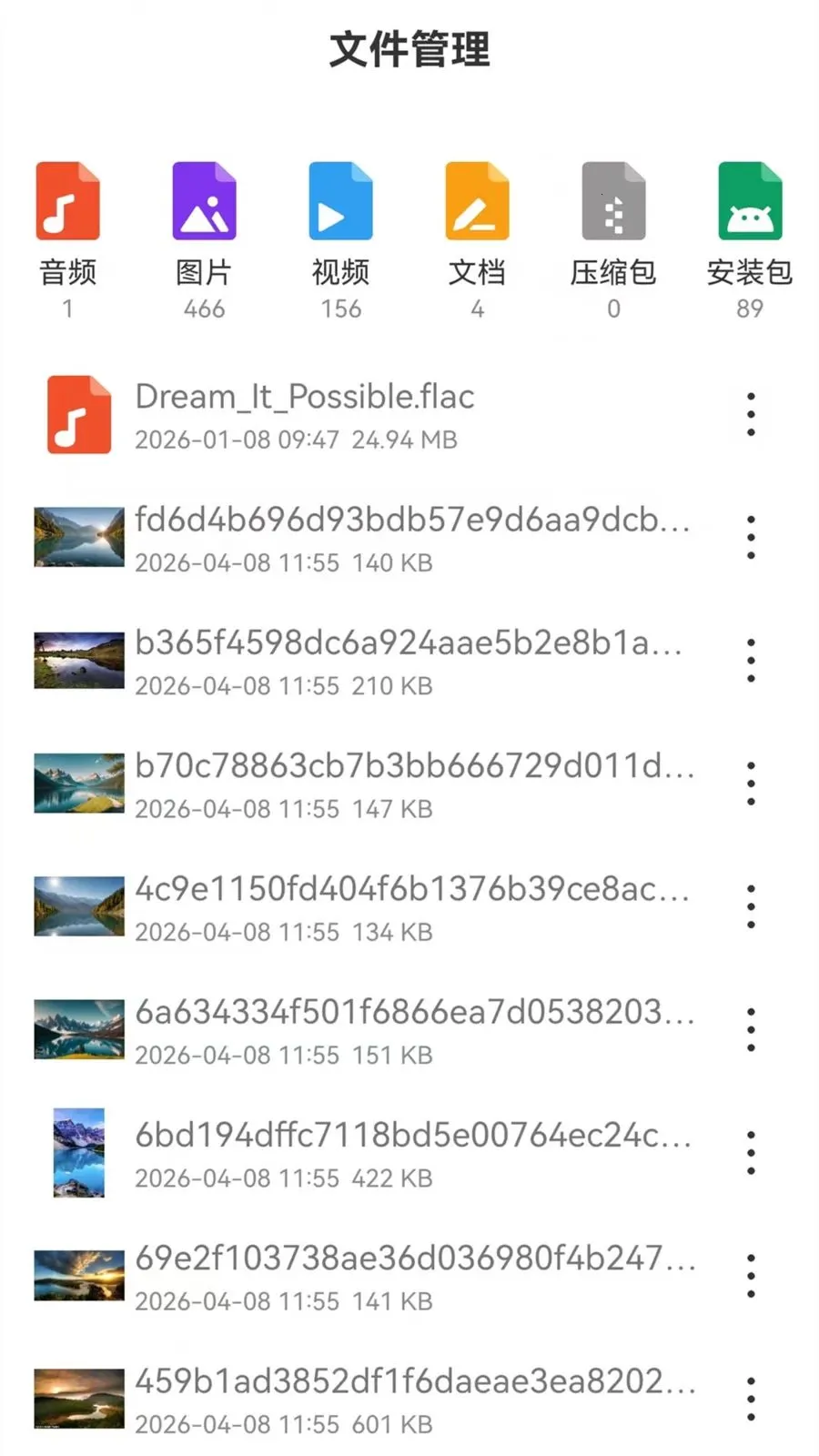Viewport: 819px width, 1456px height.
Task: Open the portrait thumbnail of 6bd194dffc7118
Action: click(x=78, y=1152)
